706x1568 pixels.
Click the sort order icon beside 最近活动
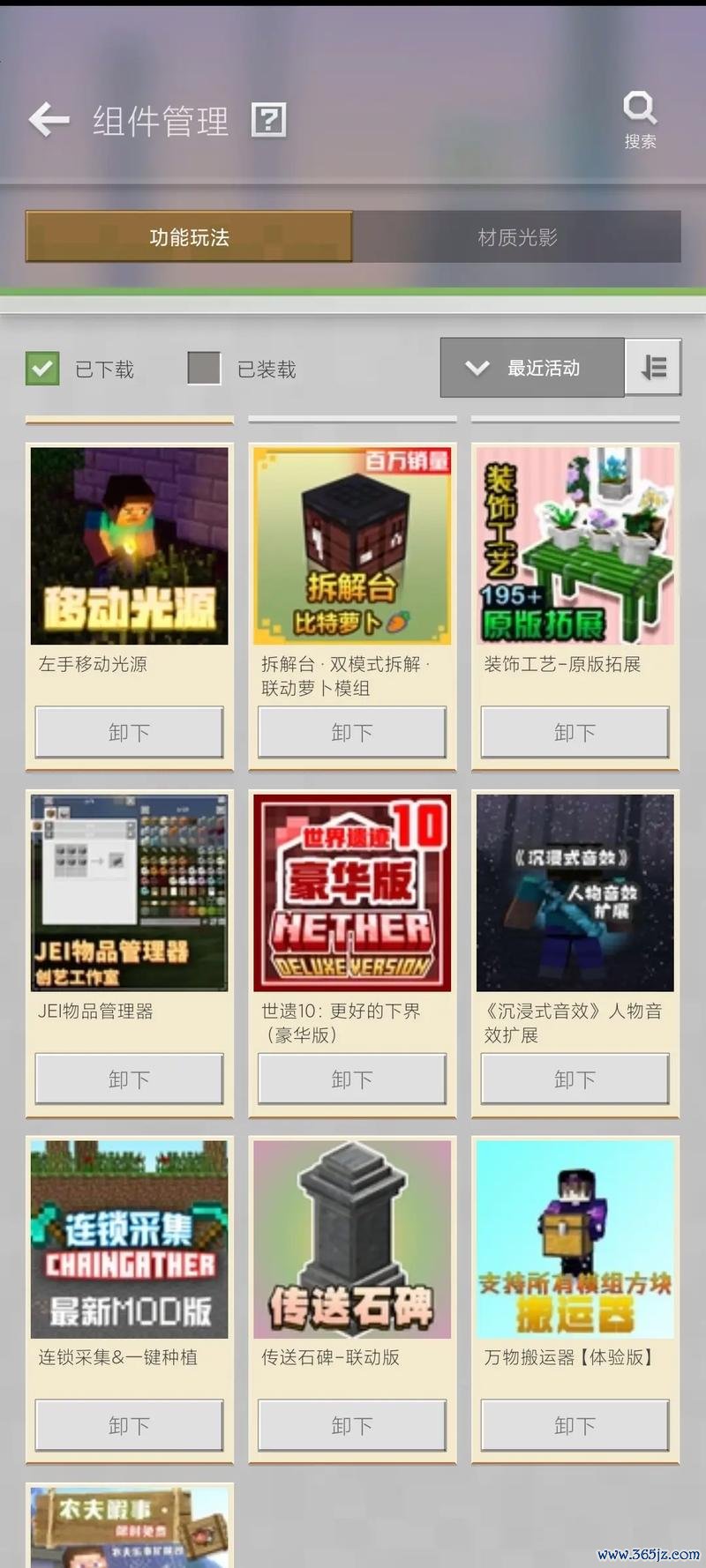(x=654, y=368)
